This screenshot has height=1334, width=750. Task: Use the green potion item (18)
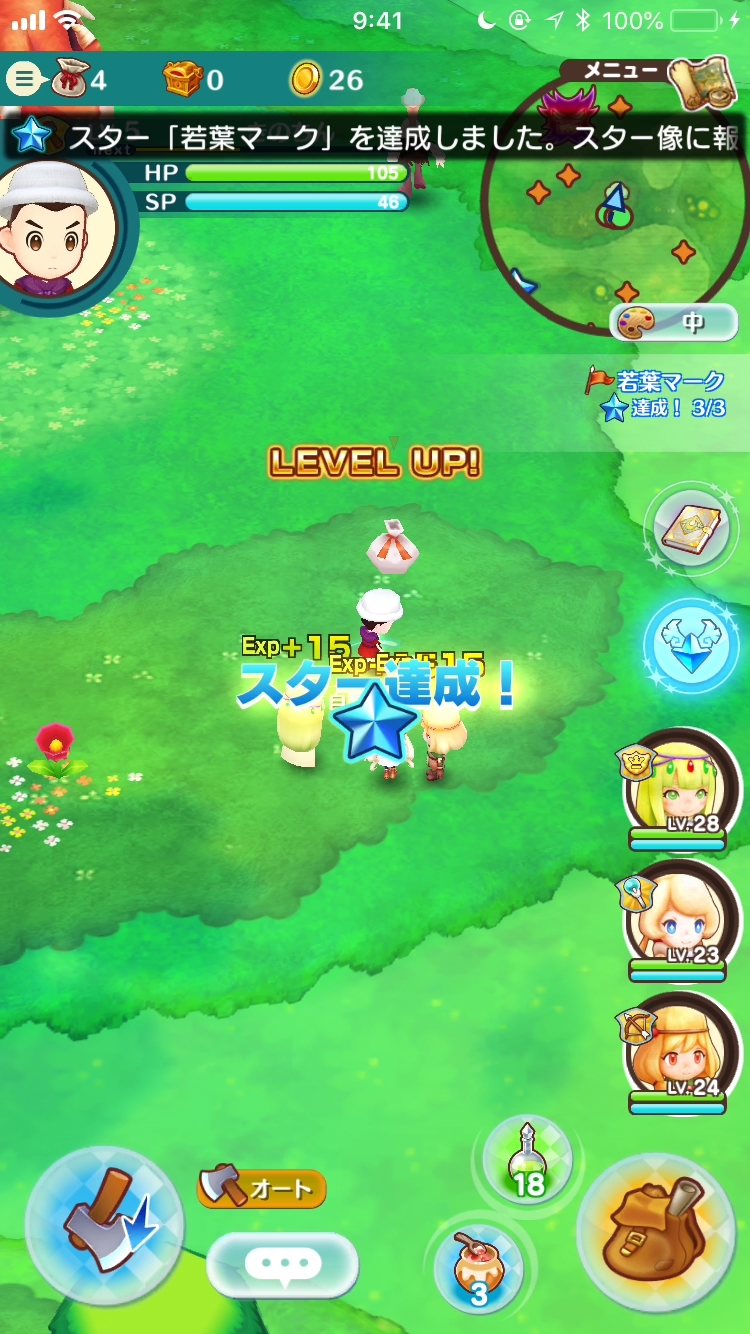pyautogui.click(x=527, y=1158)
